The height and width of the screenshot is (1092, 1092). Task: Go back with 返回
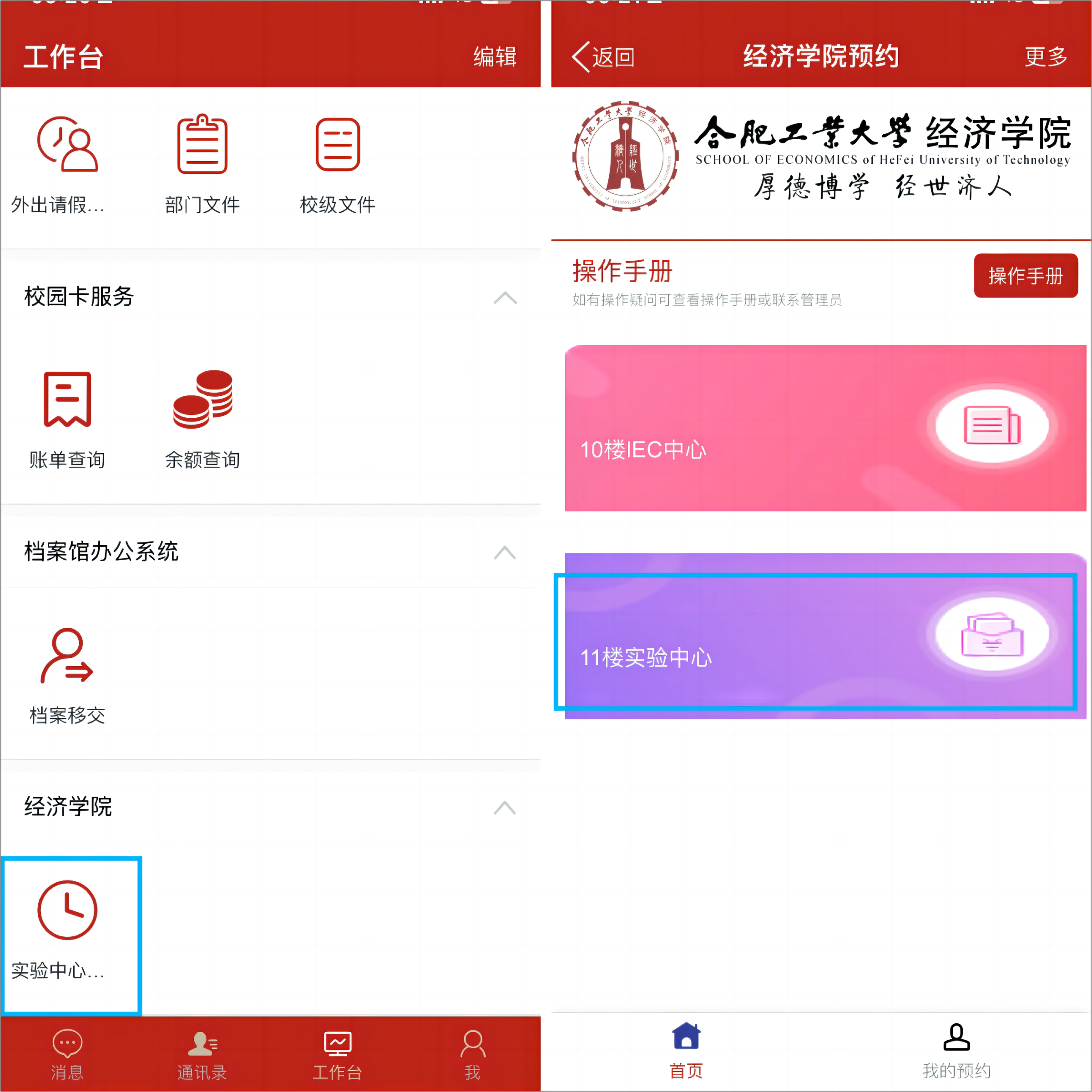603,57
